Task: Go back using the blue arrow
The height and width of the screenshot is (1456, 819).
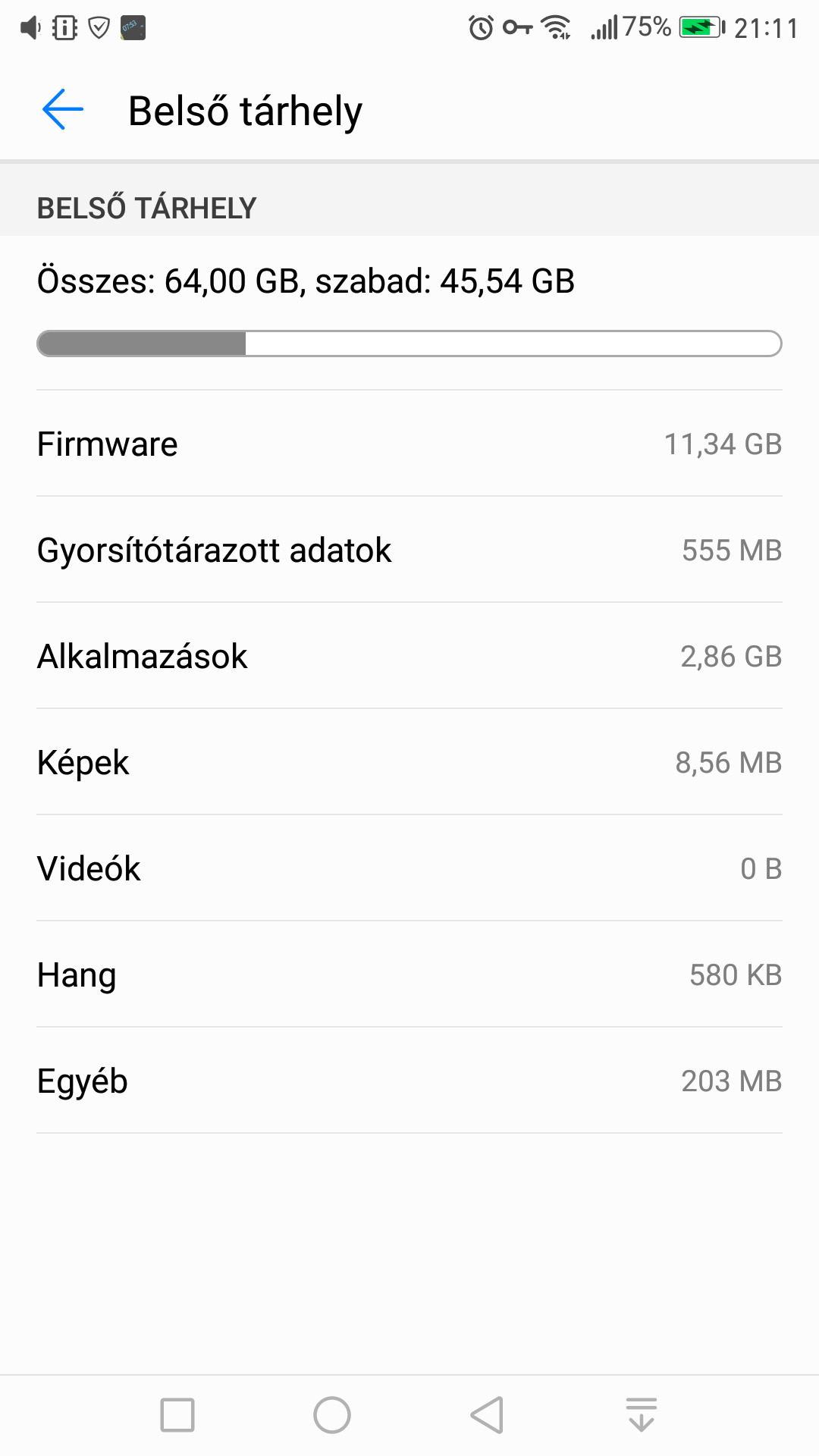Action: pyautogui.click(x=63, y=110)
